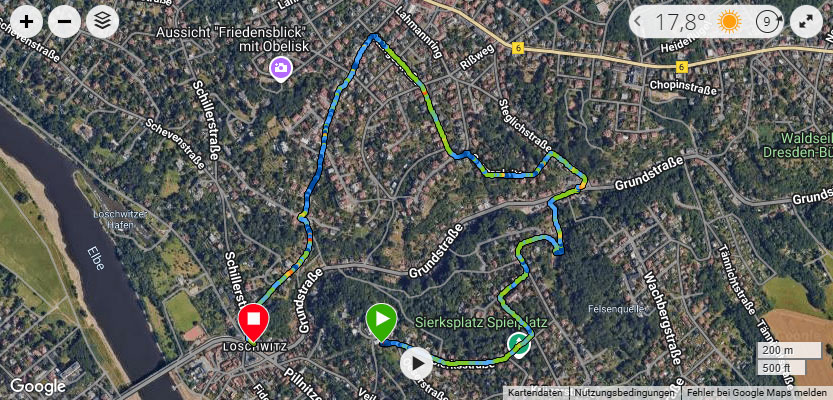Zoom in on the map
Viewport: 833px width, 400px height.
26,20
